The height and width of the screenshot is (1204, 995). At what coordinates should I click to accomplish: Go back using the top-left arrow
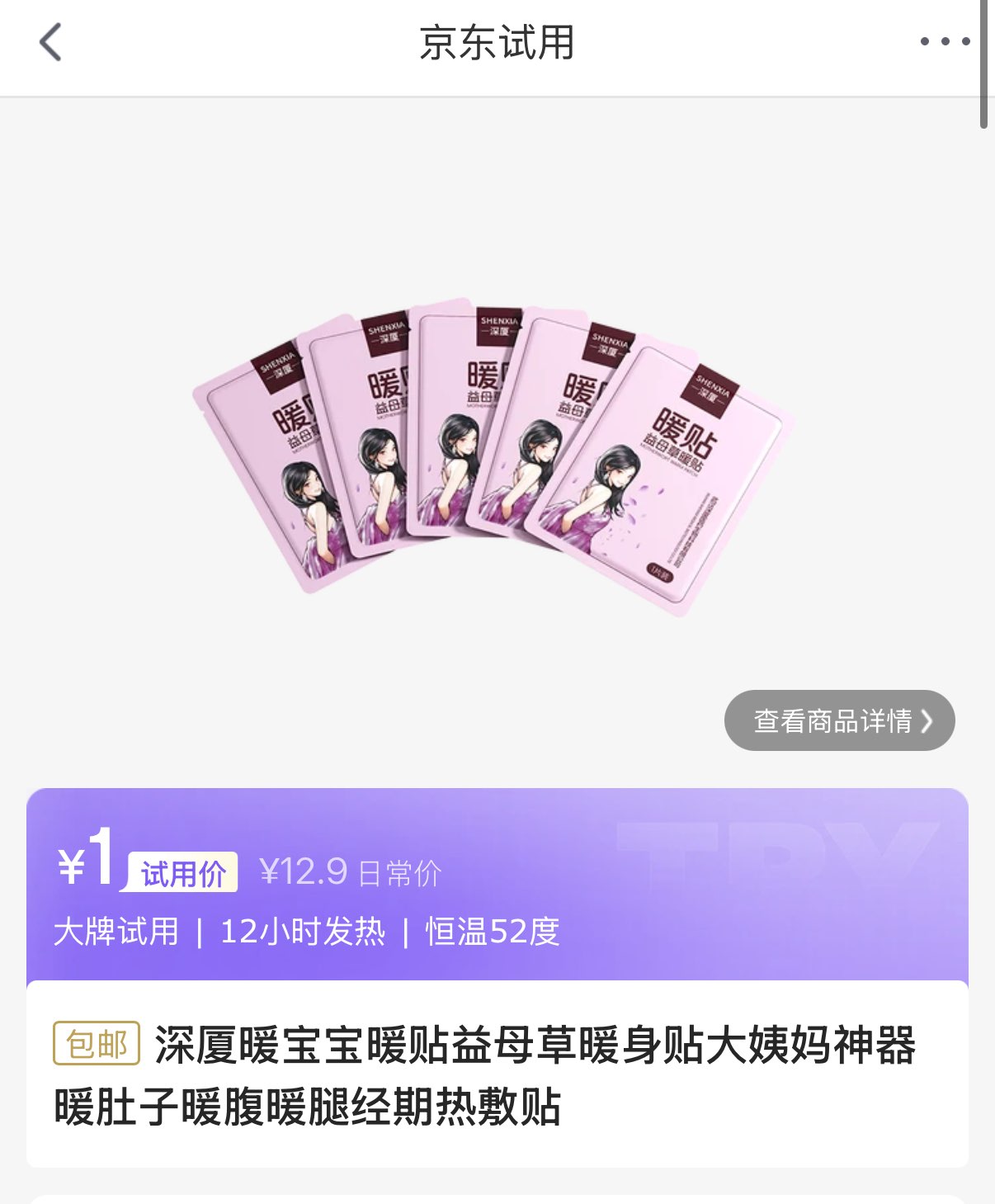coord(51,42)
